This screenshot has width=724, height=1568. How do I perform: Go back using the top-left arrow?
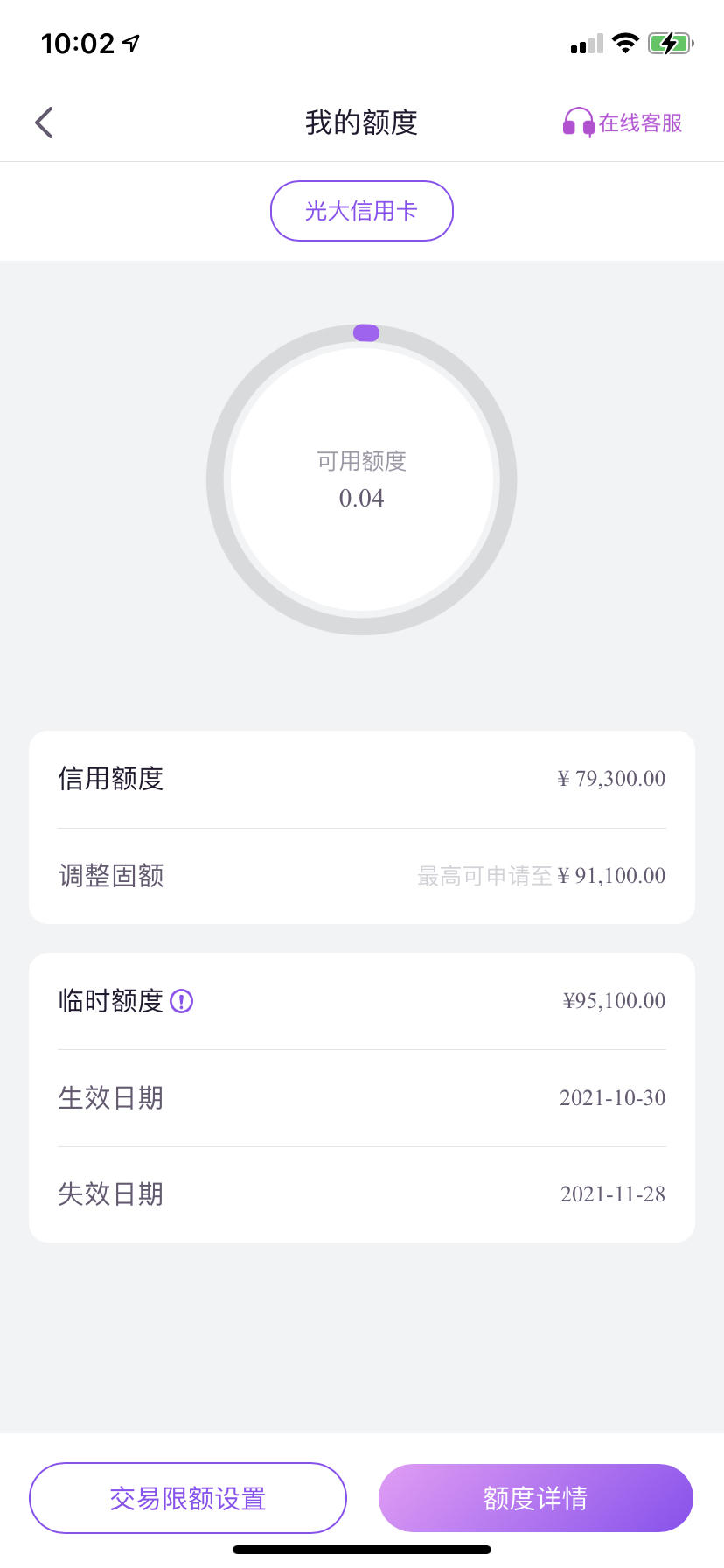pyautogui.click(x=45, y=122)
